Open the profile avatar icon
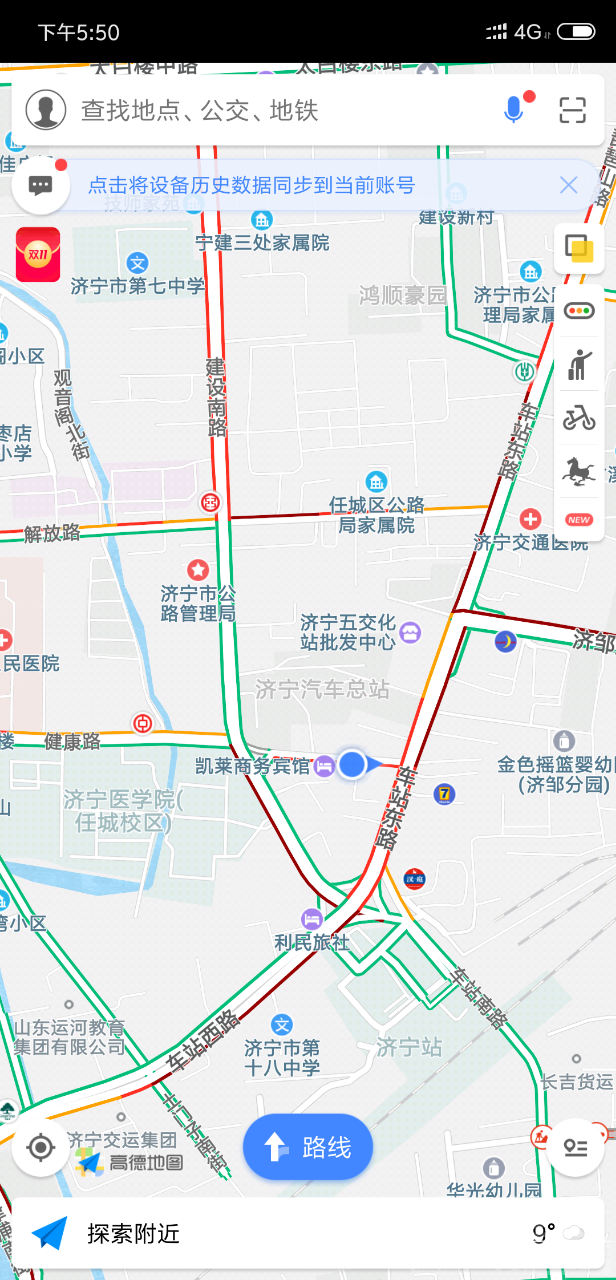The width and height of the screenshot is (616, 1280). tap(46, 110)
